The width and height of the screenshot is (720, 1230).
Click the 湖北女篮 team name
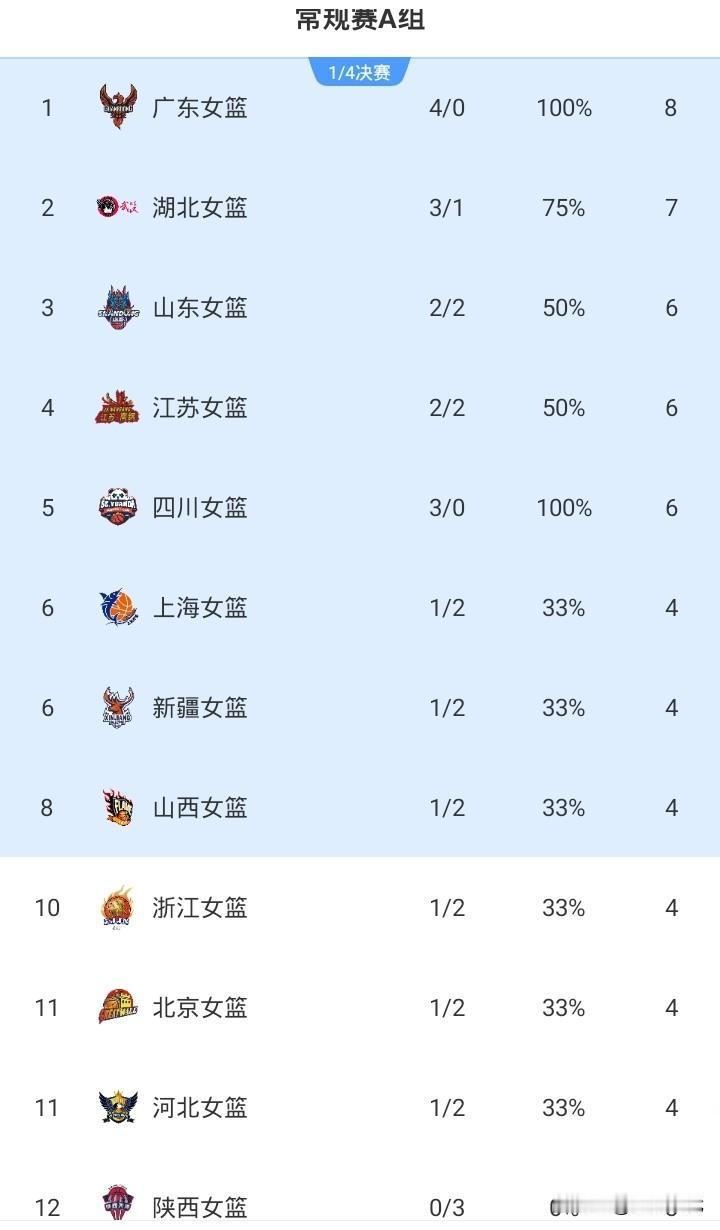[x=199, y=207]
